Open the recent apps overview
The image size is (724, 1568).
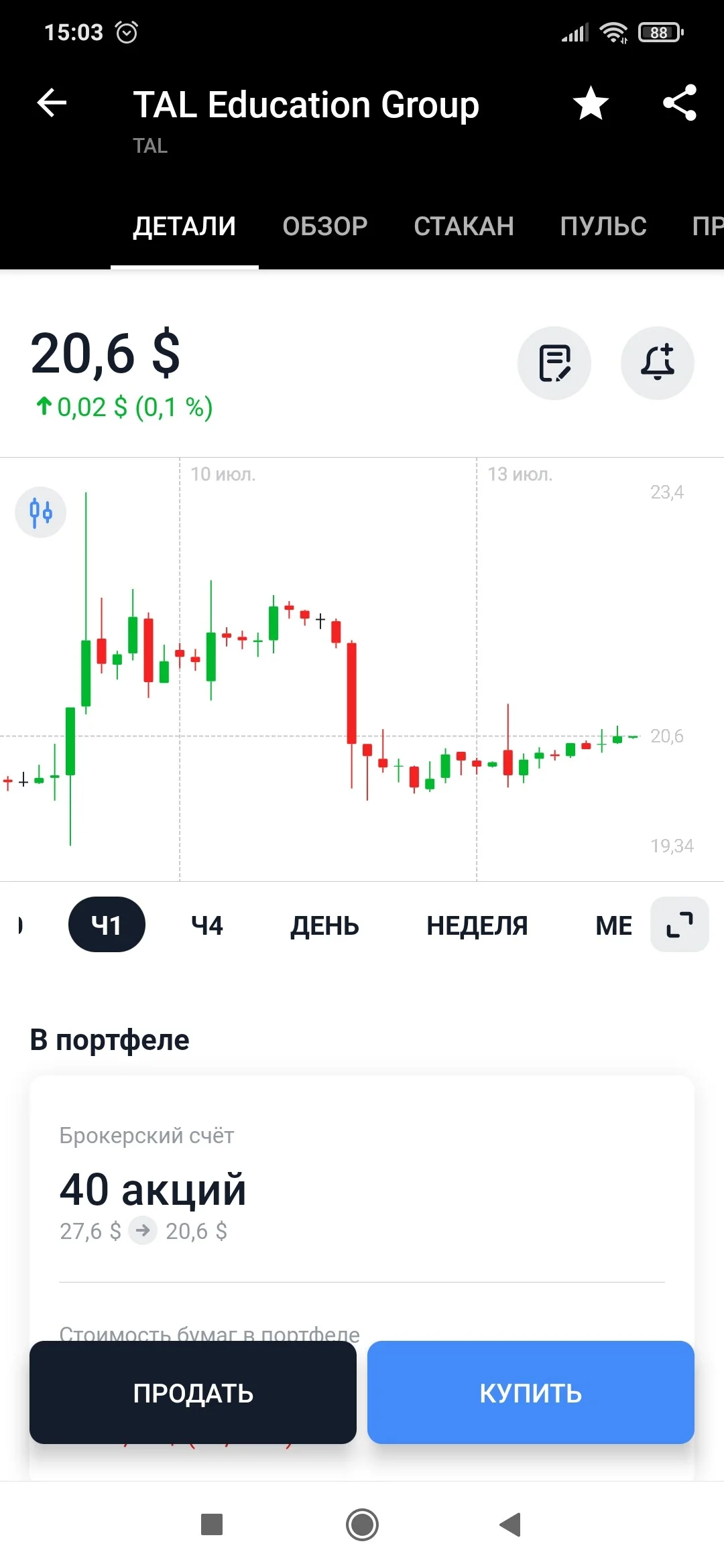click(212, 1524)
